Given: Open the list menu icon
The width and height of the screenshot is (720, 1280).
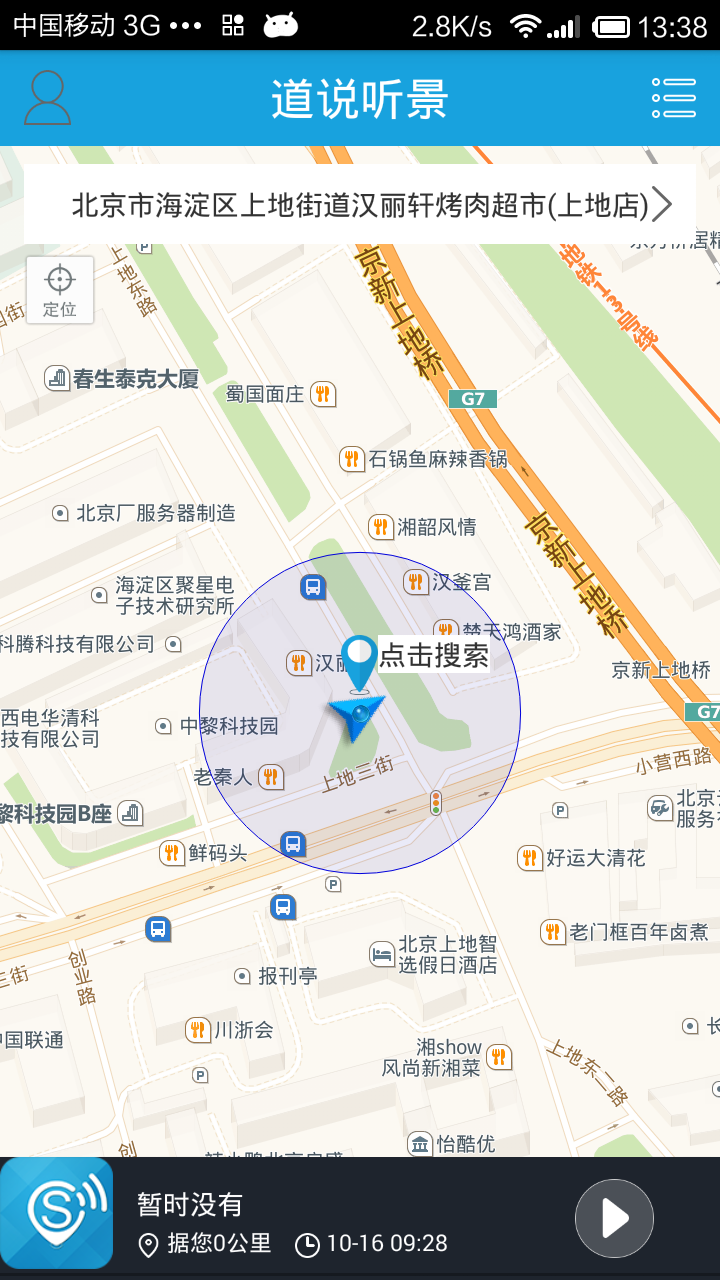Looking at the screenshot, I should tap(673, 98).
